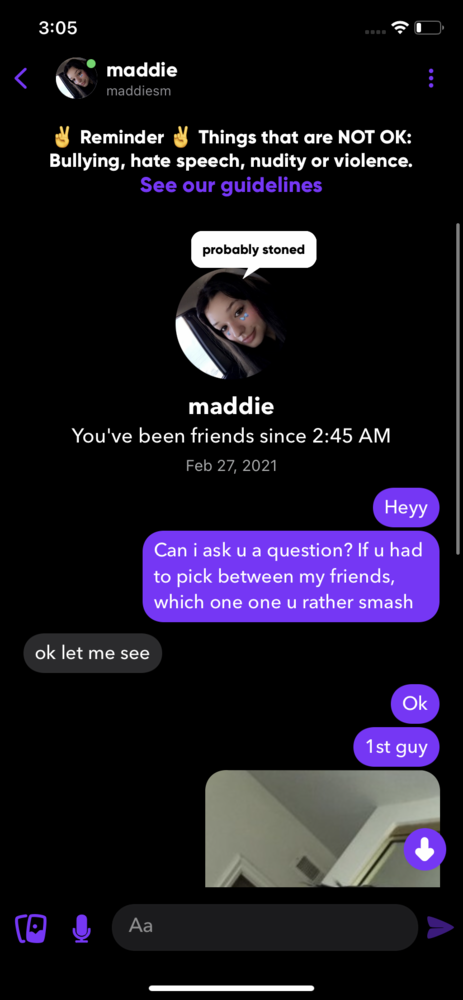Focus the Aa message input field

[x=265, y=927]
